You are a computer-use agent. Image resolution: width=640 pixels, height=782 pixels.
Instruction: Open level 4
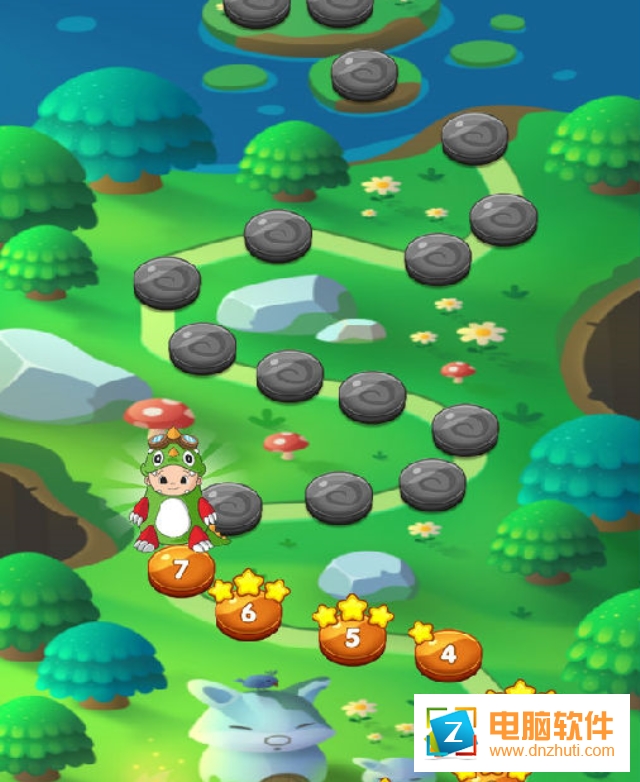click(448, 655)
